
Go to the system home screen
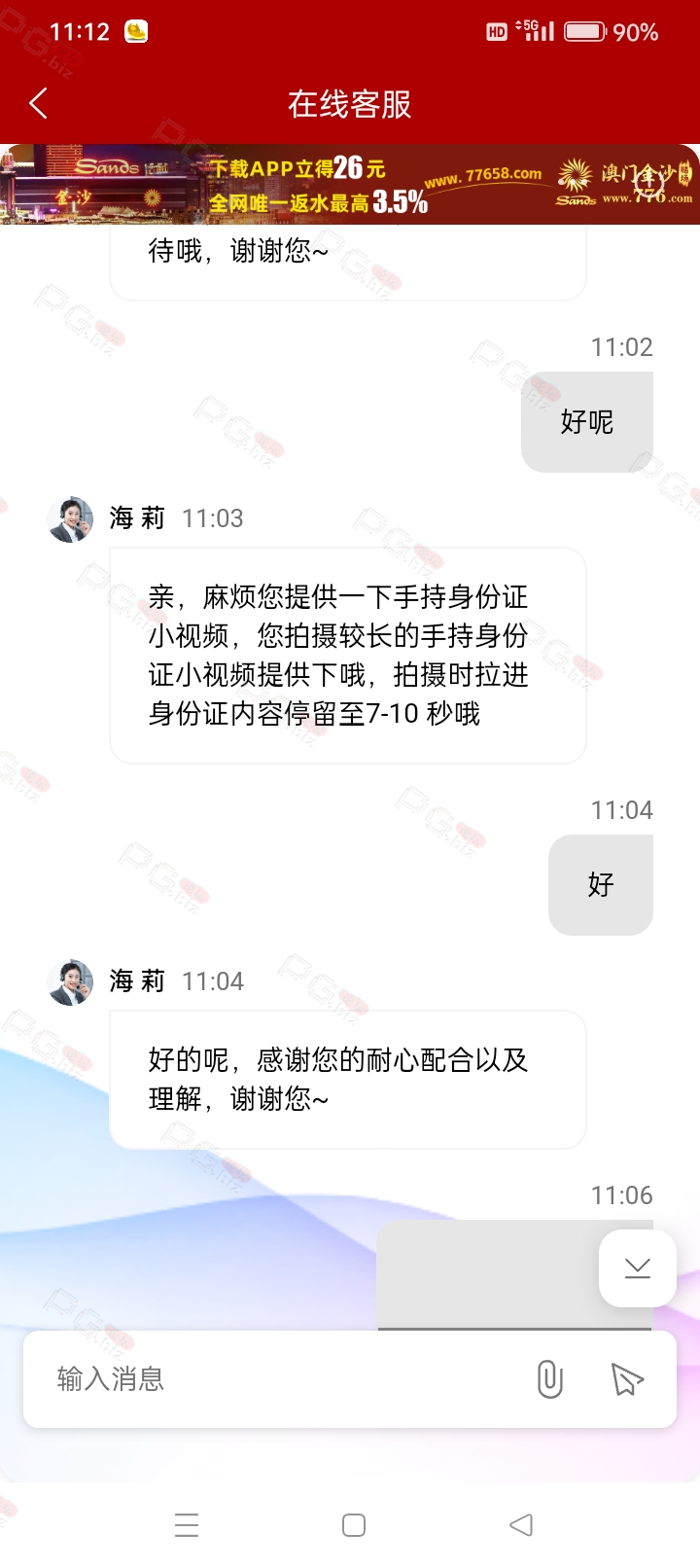click(354, 1524)
